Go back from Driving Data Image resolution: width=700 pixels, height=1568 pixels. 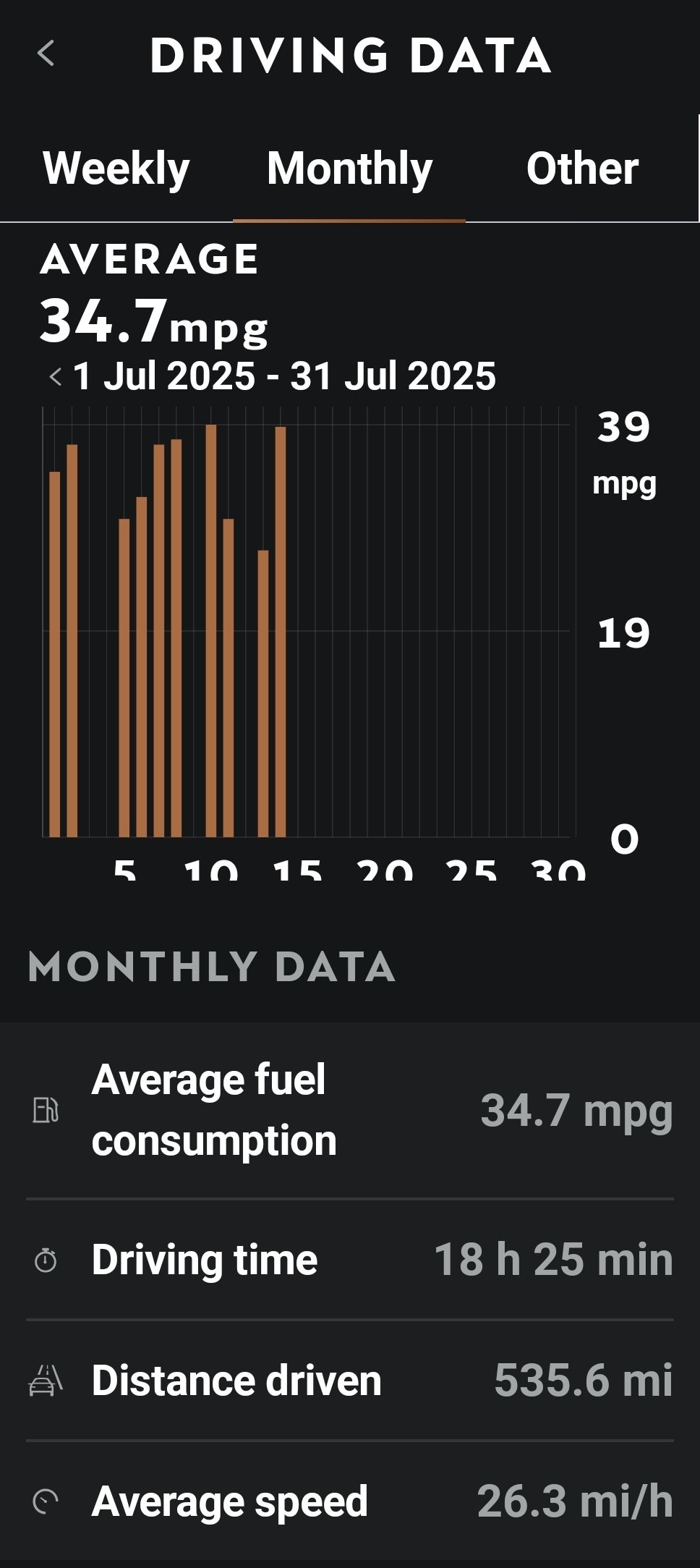[46, 54]
